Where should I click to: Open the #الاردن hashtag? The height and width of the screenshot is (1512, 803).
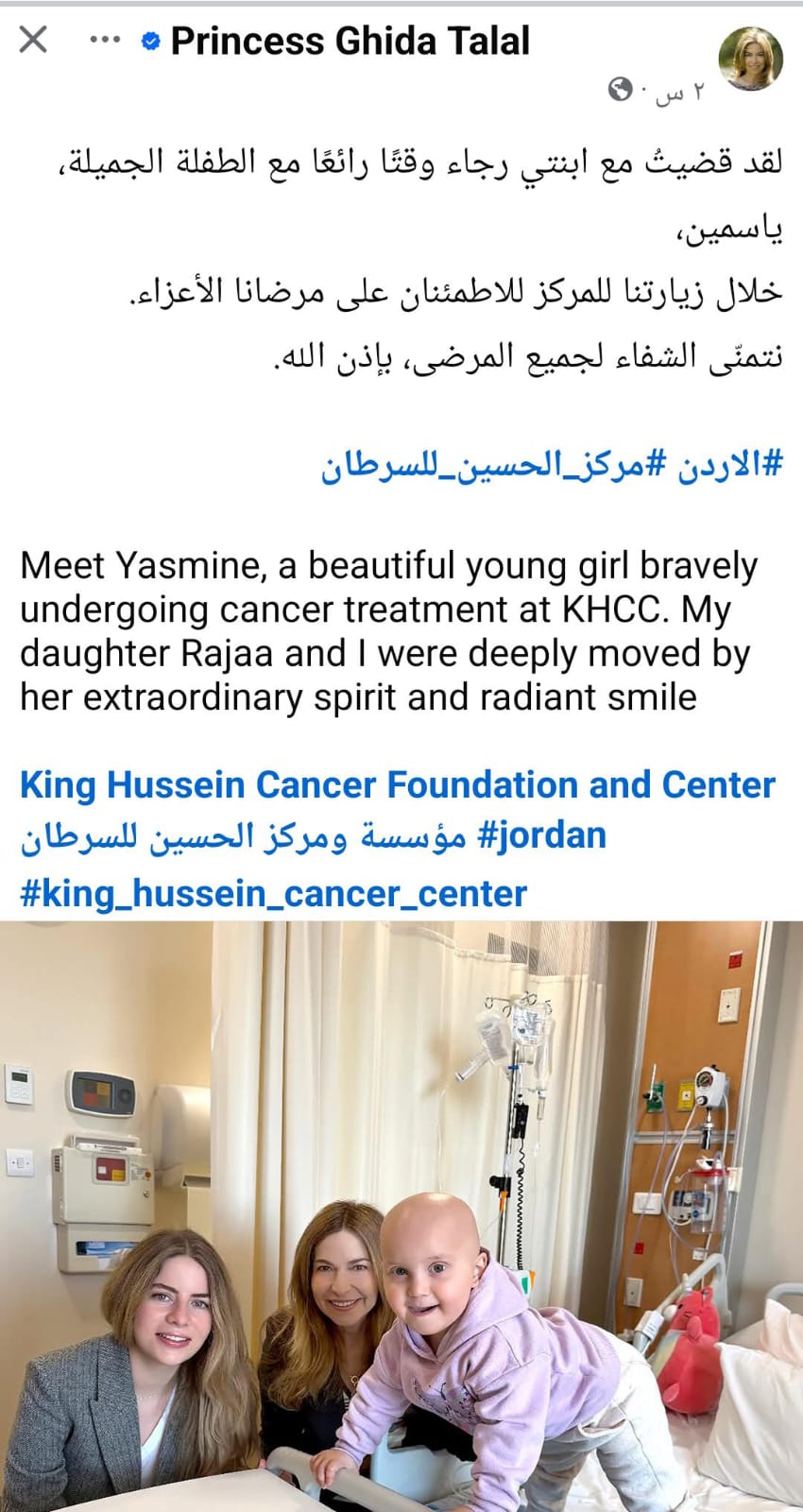(726, 466)
